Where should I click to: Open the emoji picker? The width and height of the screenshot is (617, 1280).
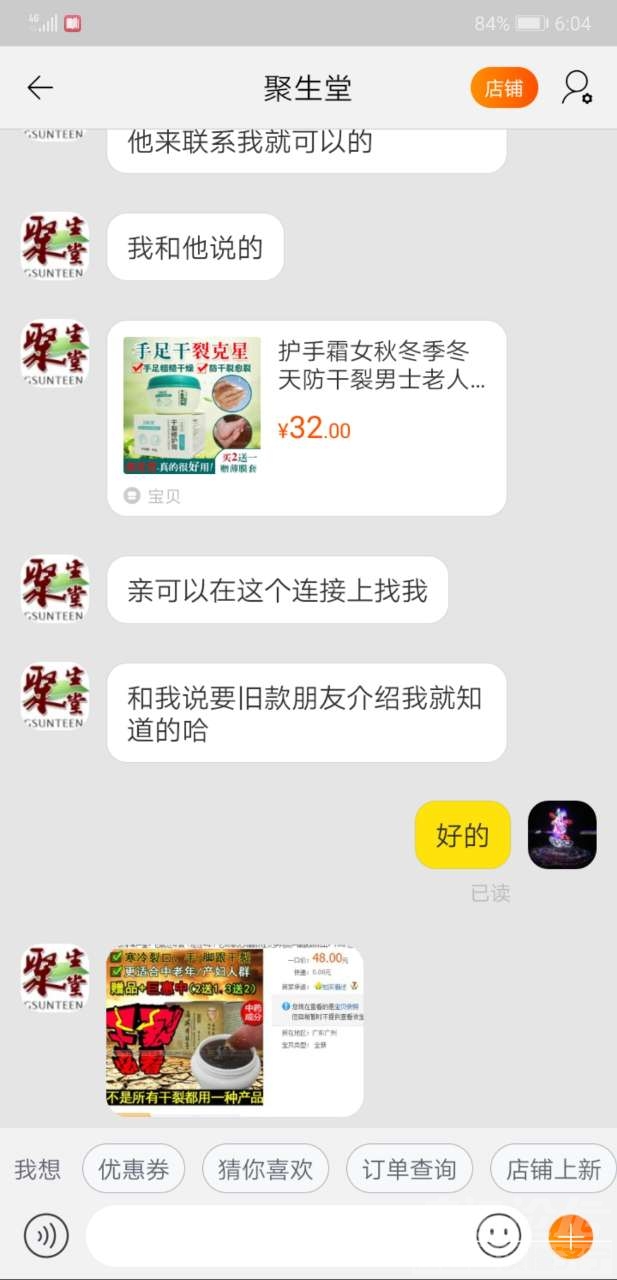[x=499, y=1236]
